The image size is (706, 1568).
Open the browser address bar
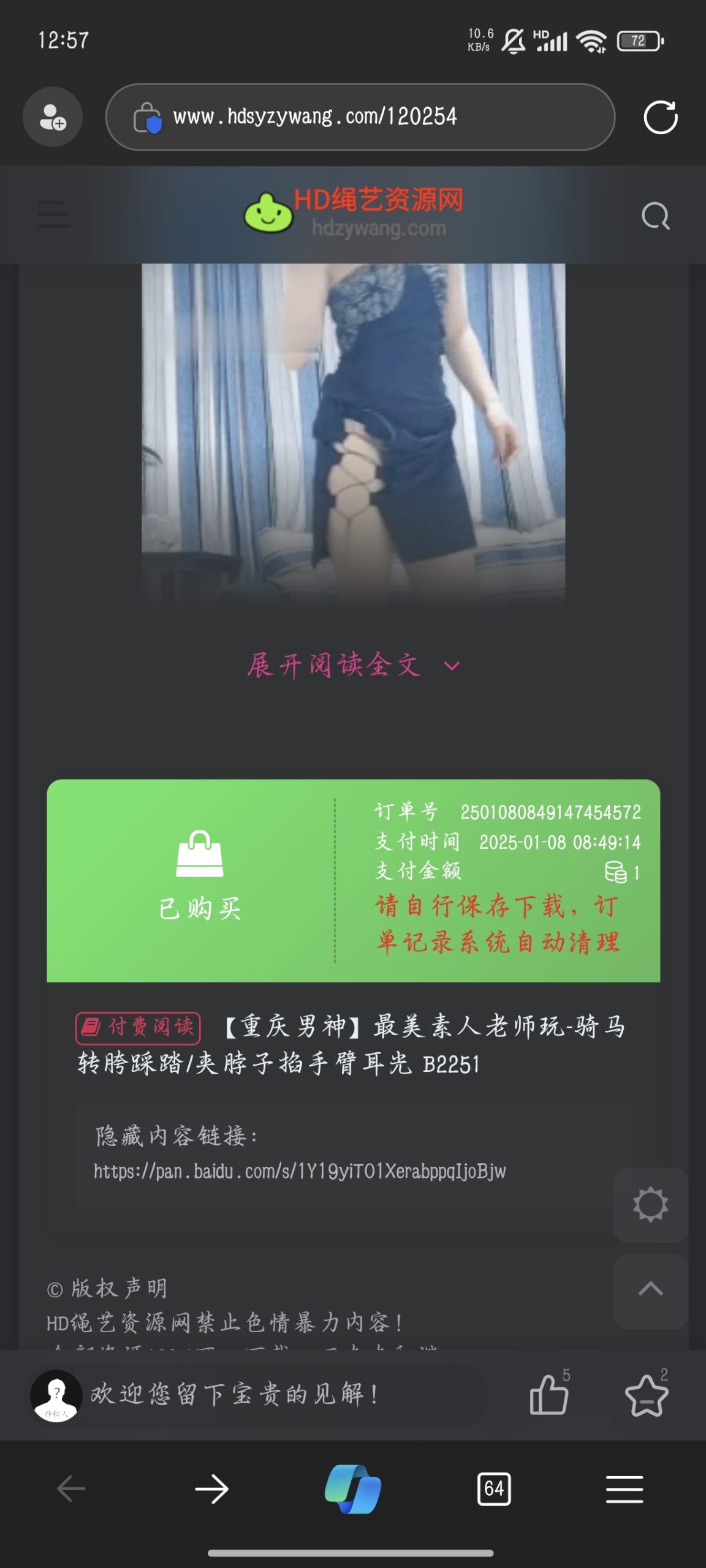[x=360, y=116]
